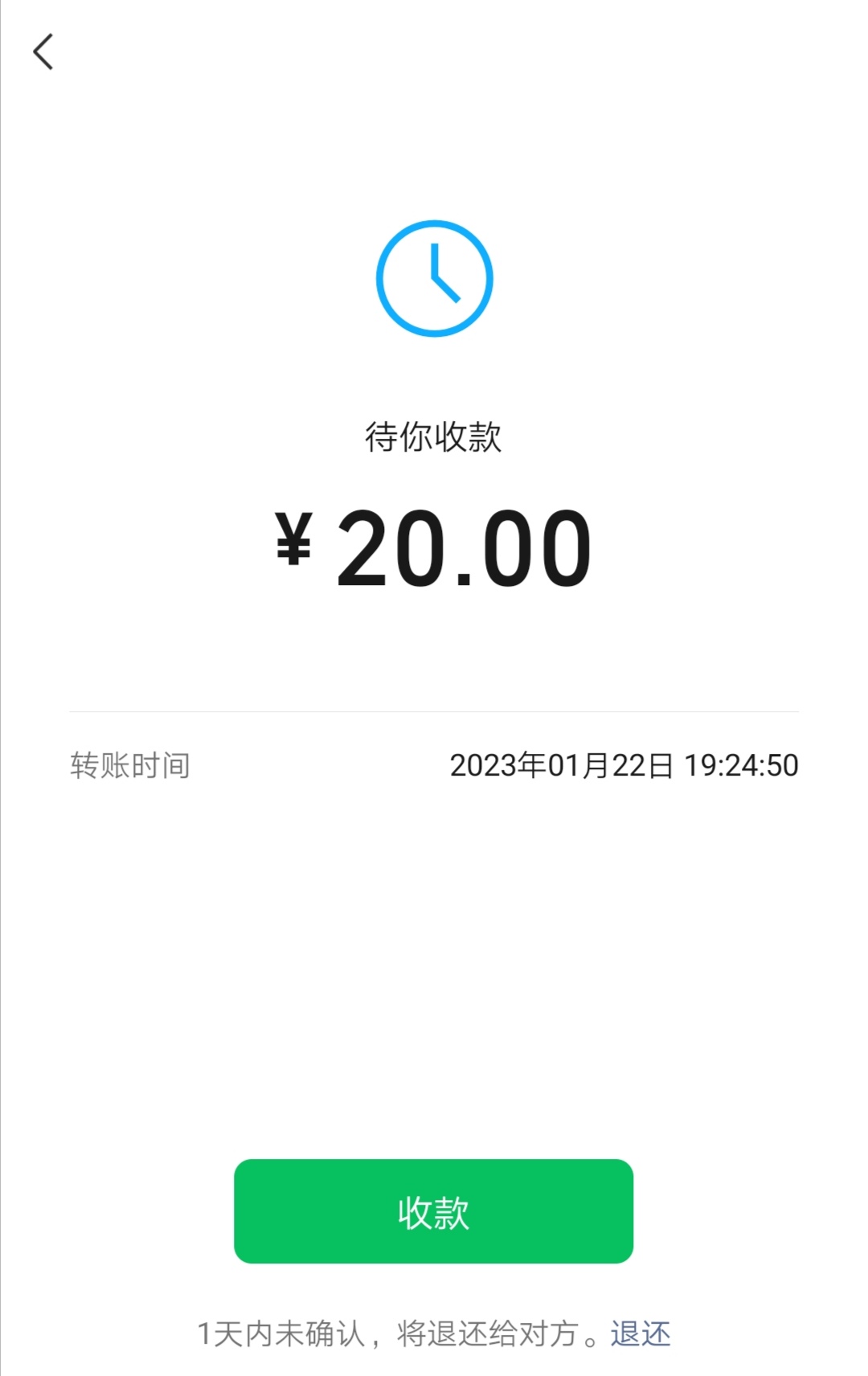Tap the green 收款 button
868x1376 pixels.
pos(433,1211)
